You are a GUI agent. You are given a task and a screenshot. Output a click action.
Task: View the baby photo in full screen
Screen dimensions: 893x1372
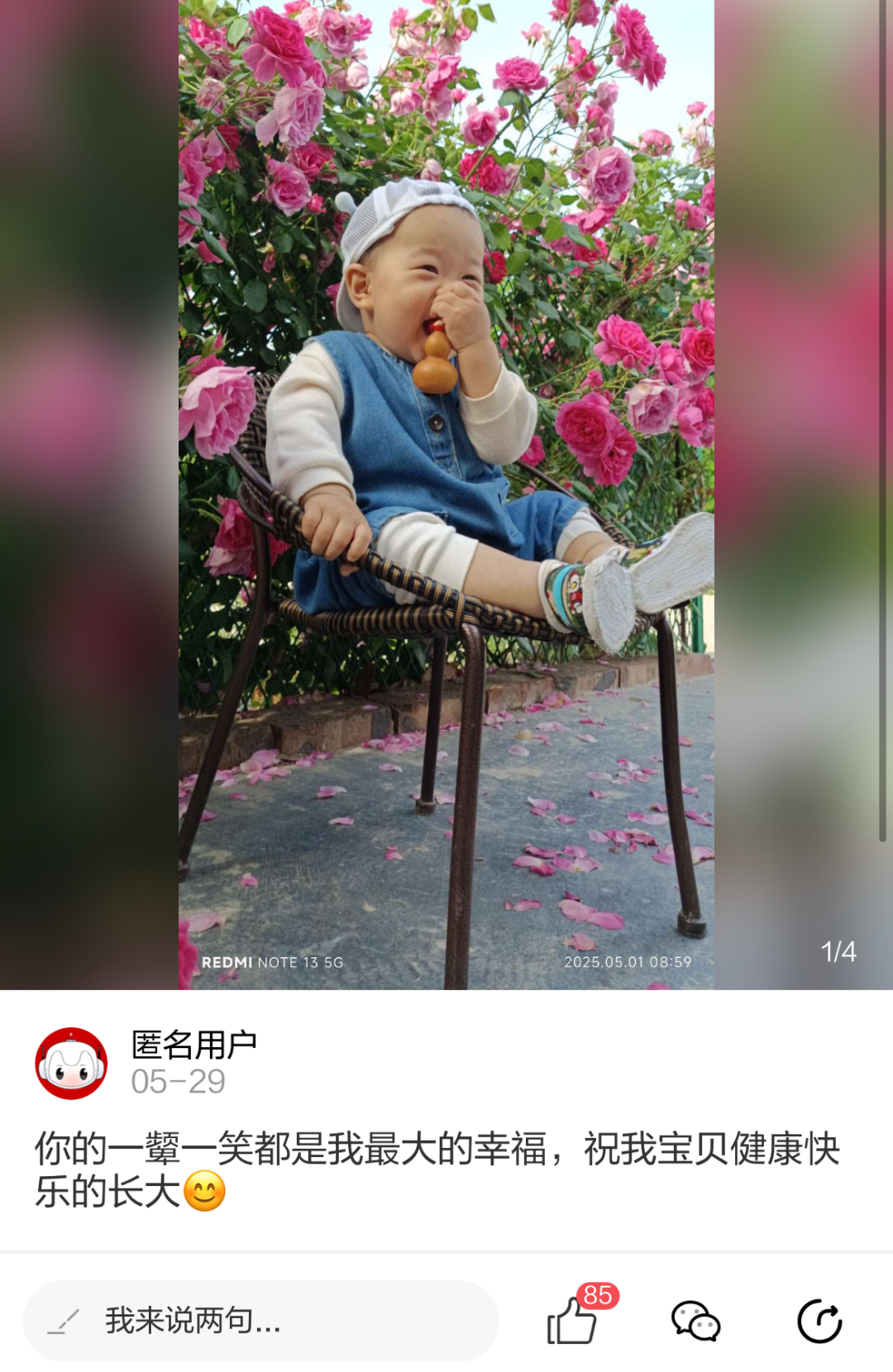click(446, 494)
